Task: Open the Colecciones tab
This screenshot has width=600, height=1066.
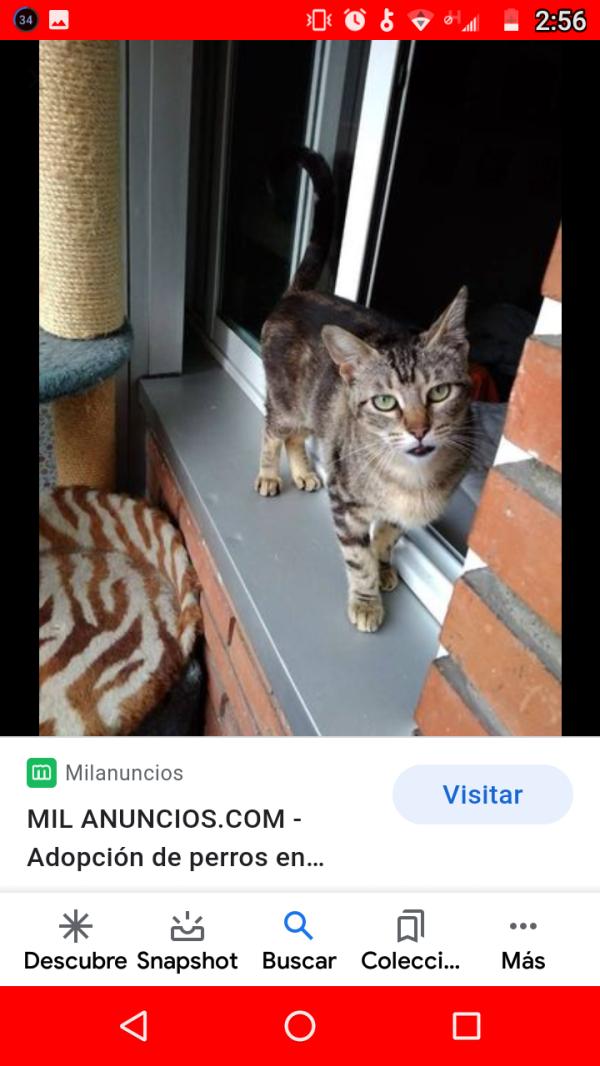Action: 410,941
